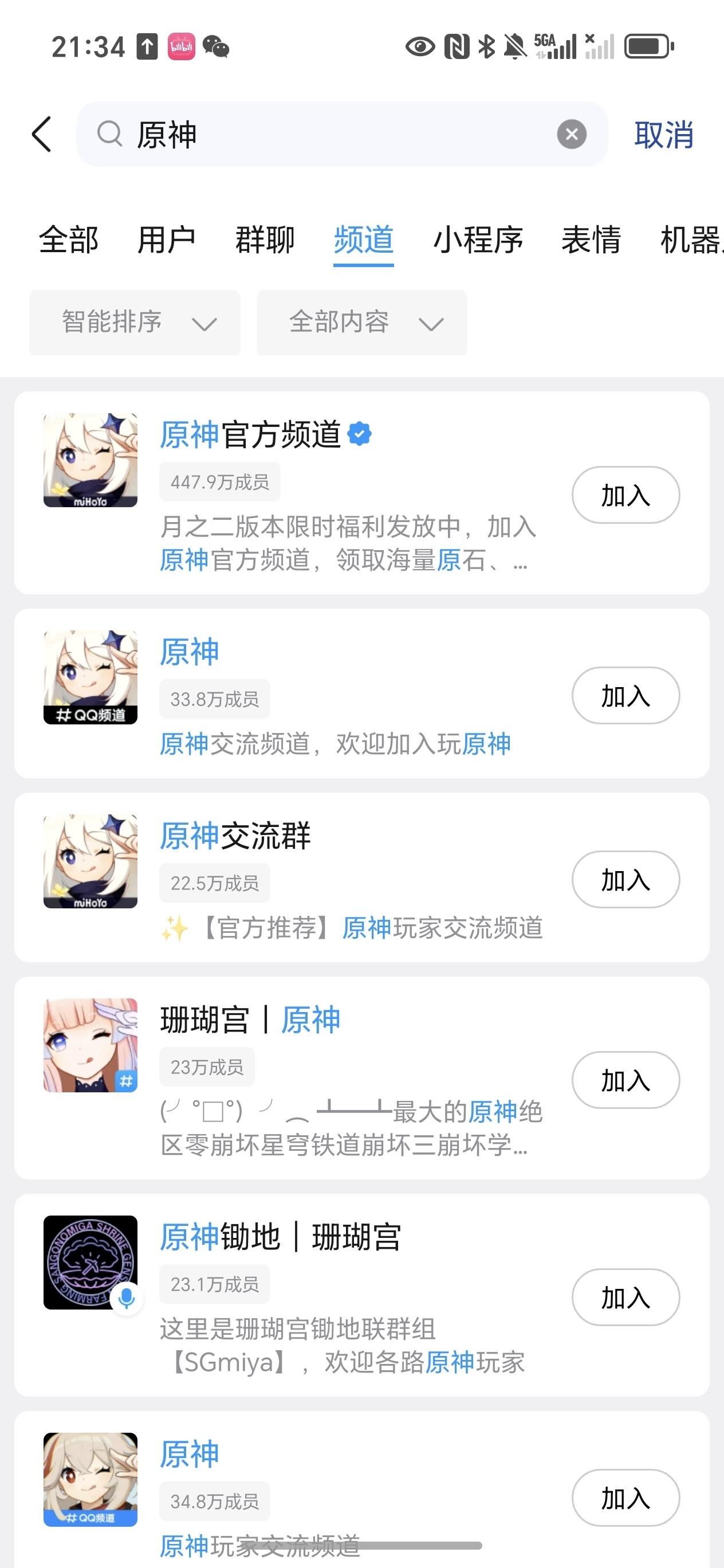Switch to the 全部 tab

point(68,240)
